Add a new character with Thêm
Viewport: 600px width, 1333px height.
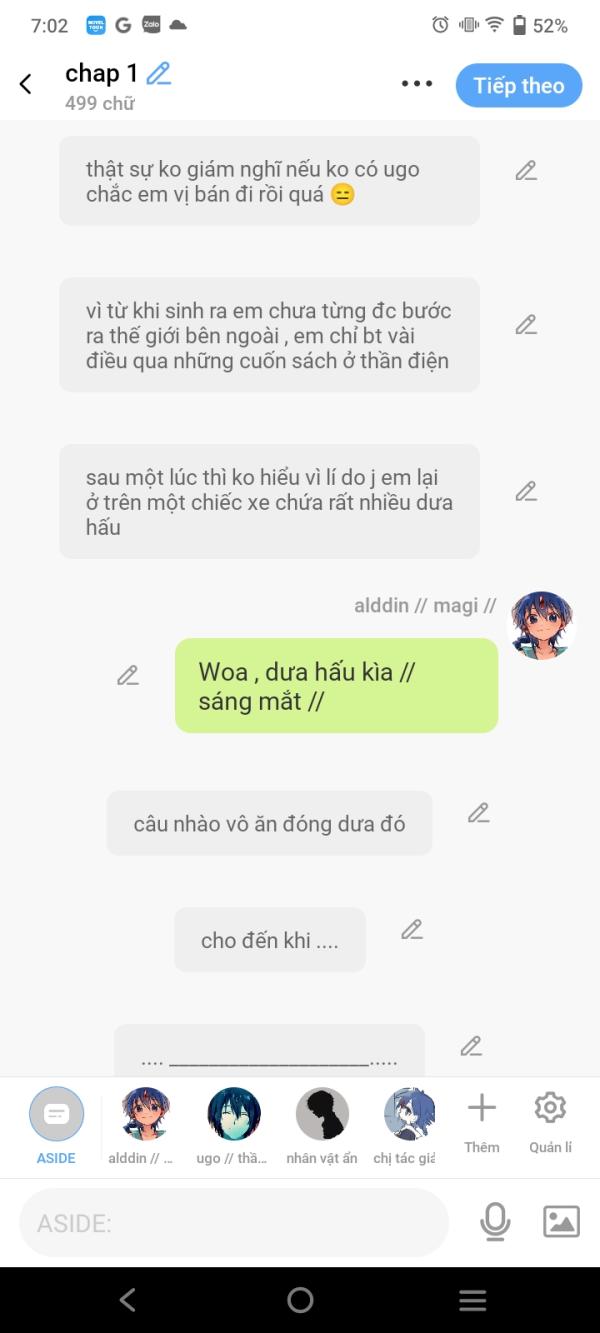pyautogui.click(x=481, y=1122)
